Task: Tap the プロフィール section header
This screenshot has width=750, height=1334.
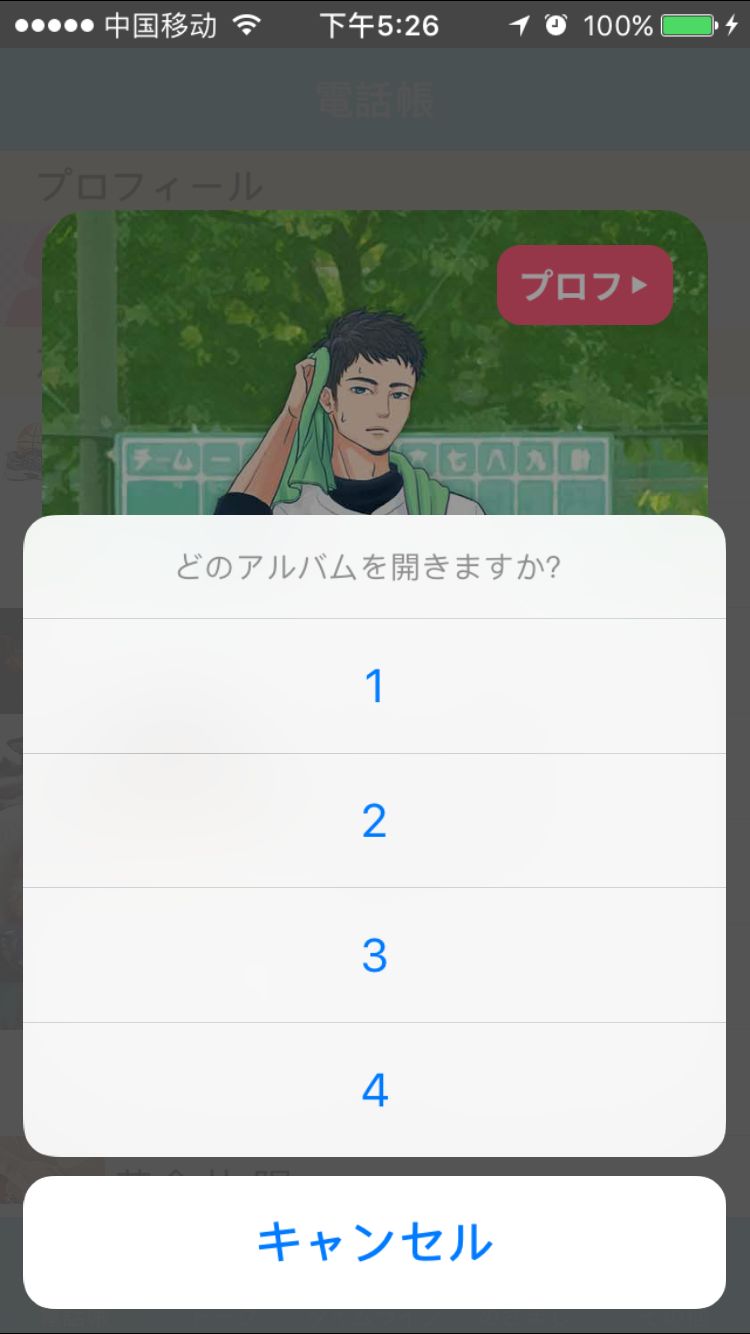Action: (150, 186)
